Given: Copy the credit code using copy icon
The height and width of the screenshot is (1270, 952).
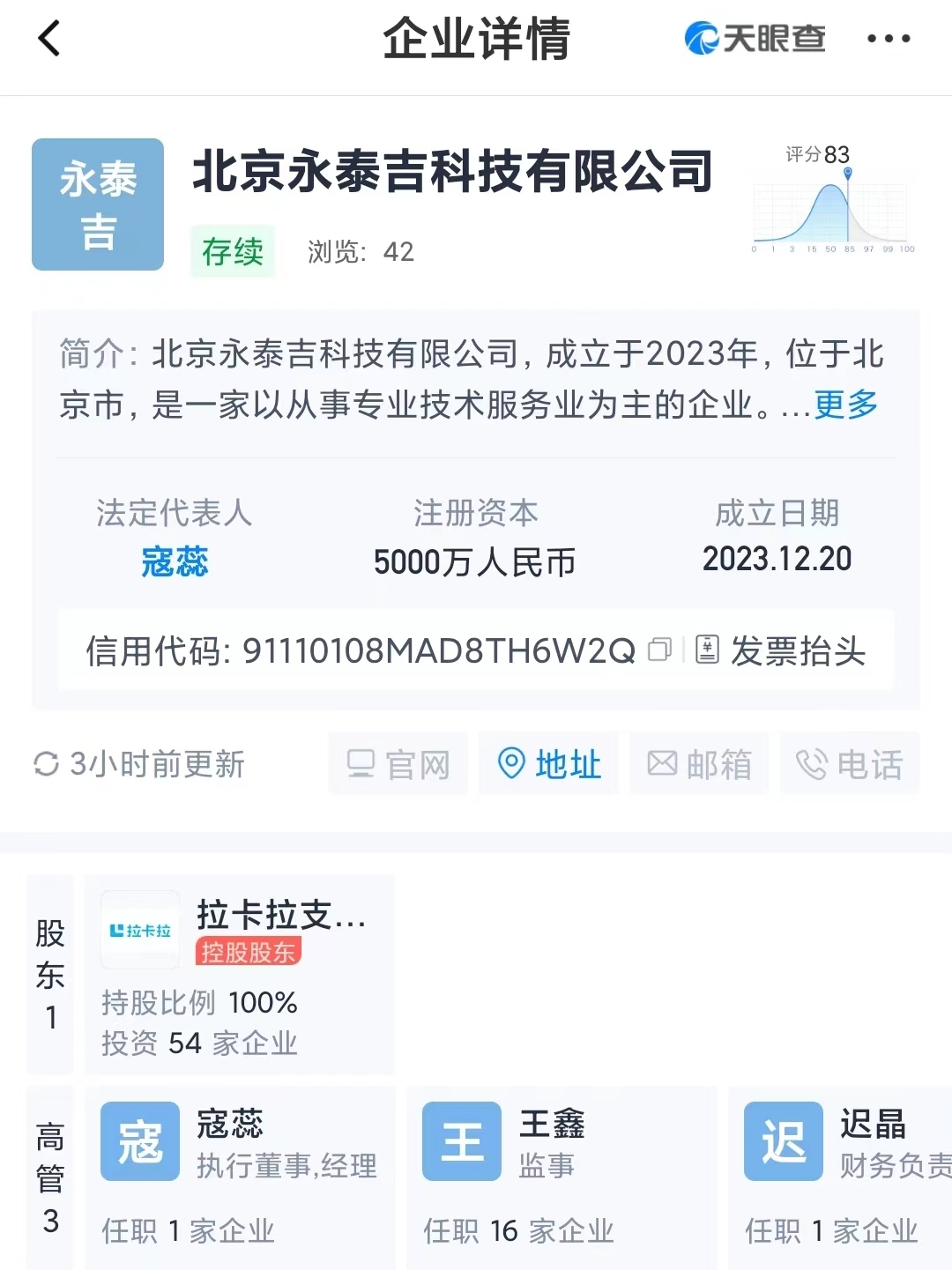Looking at the screenshot, I should coord(659,650).
